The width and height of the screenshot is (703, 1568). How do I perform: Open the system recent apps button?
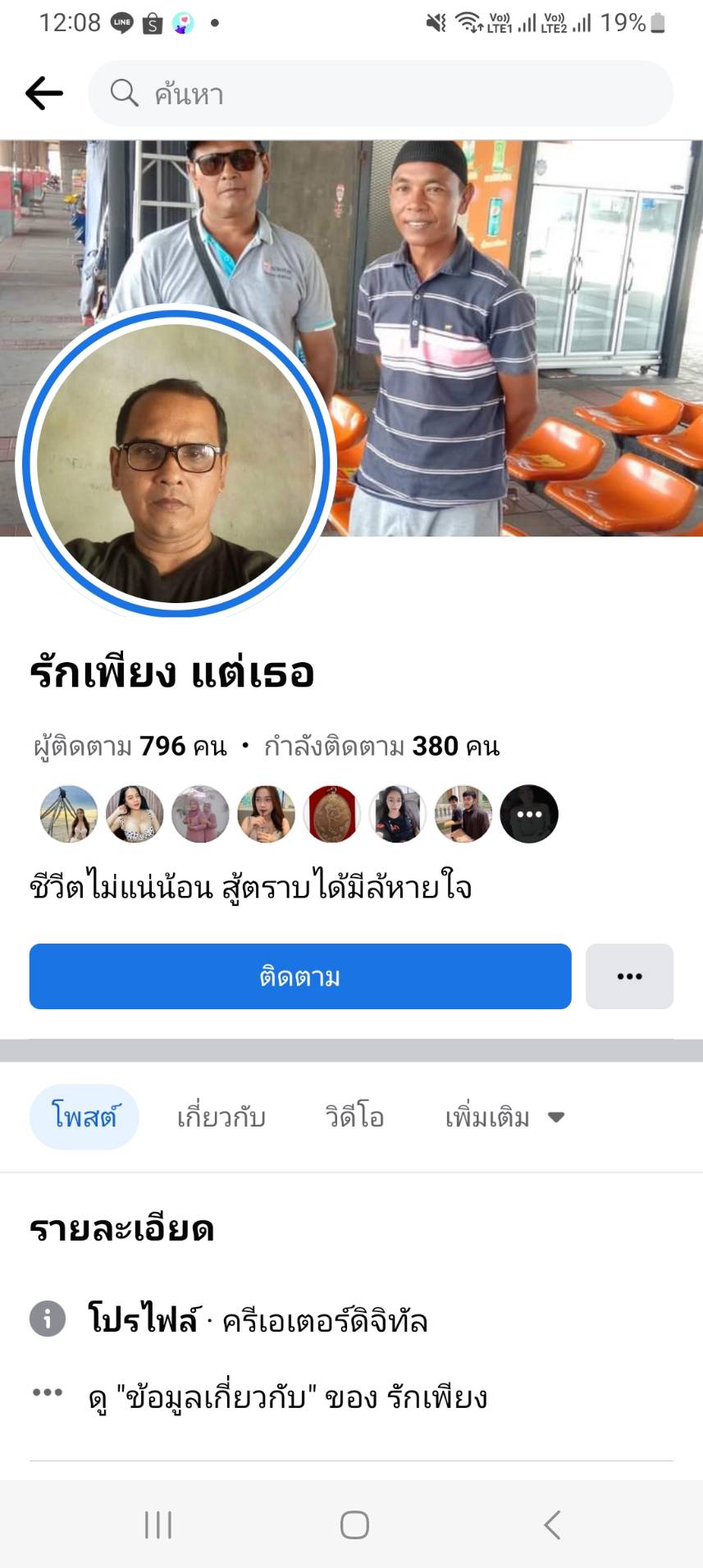[158, 1525]
